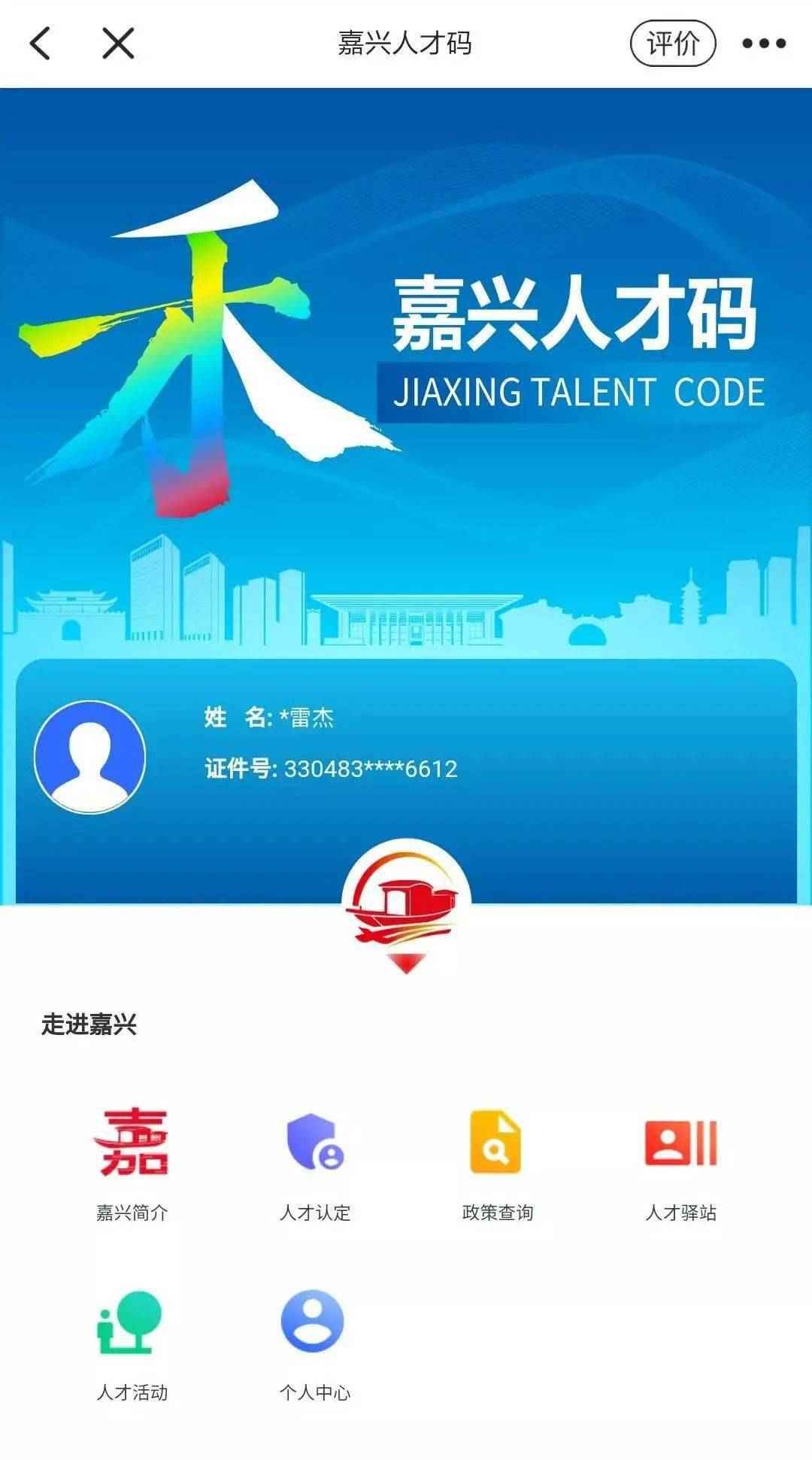Open 嘉兴简介 introduction
The width and height of the screenshot is (812, 1460).
[132, 1160]
